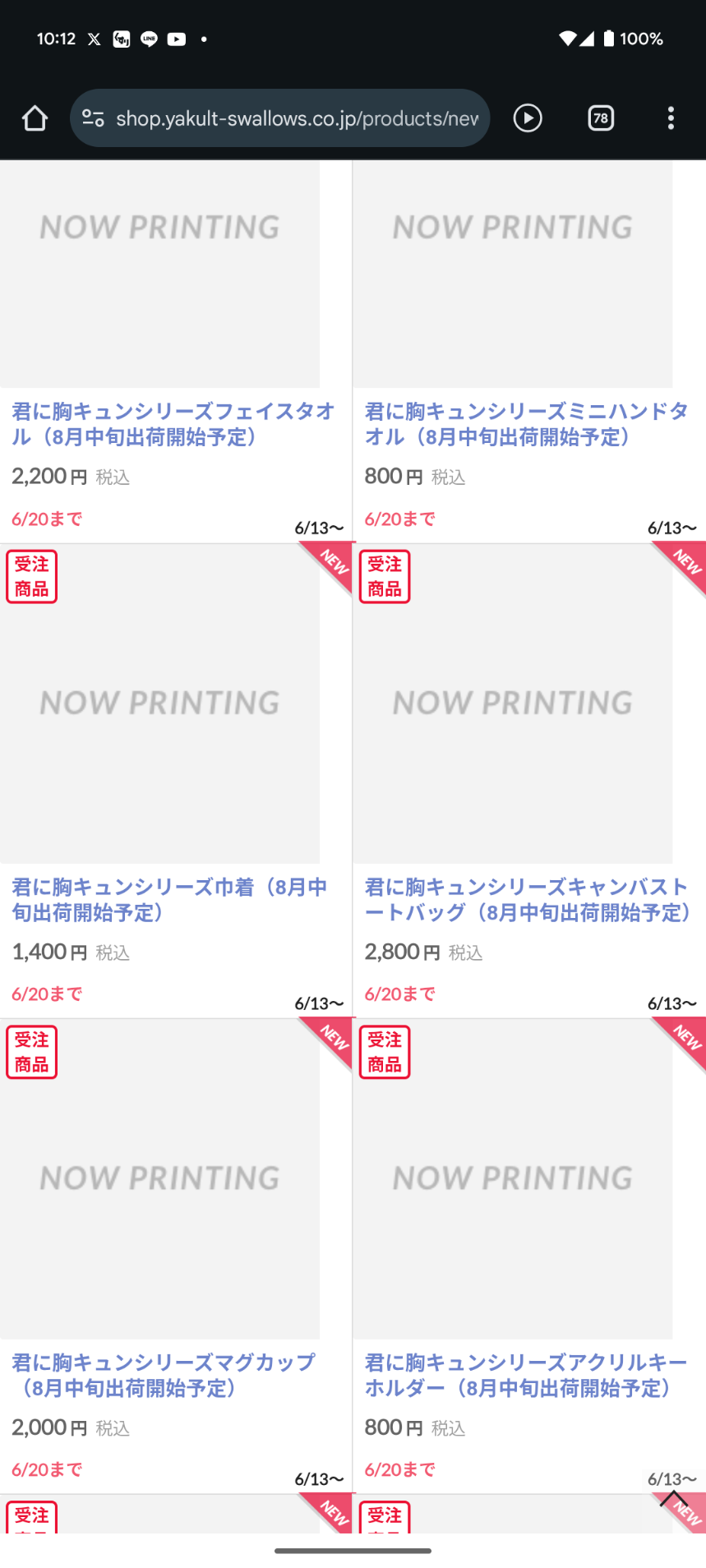Open the tab switcher showing 78 tabs

coord(601,118)
